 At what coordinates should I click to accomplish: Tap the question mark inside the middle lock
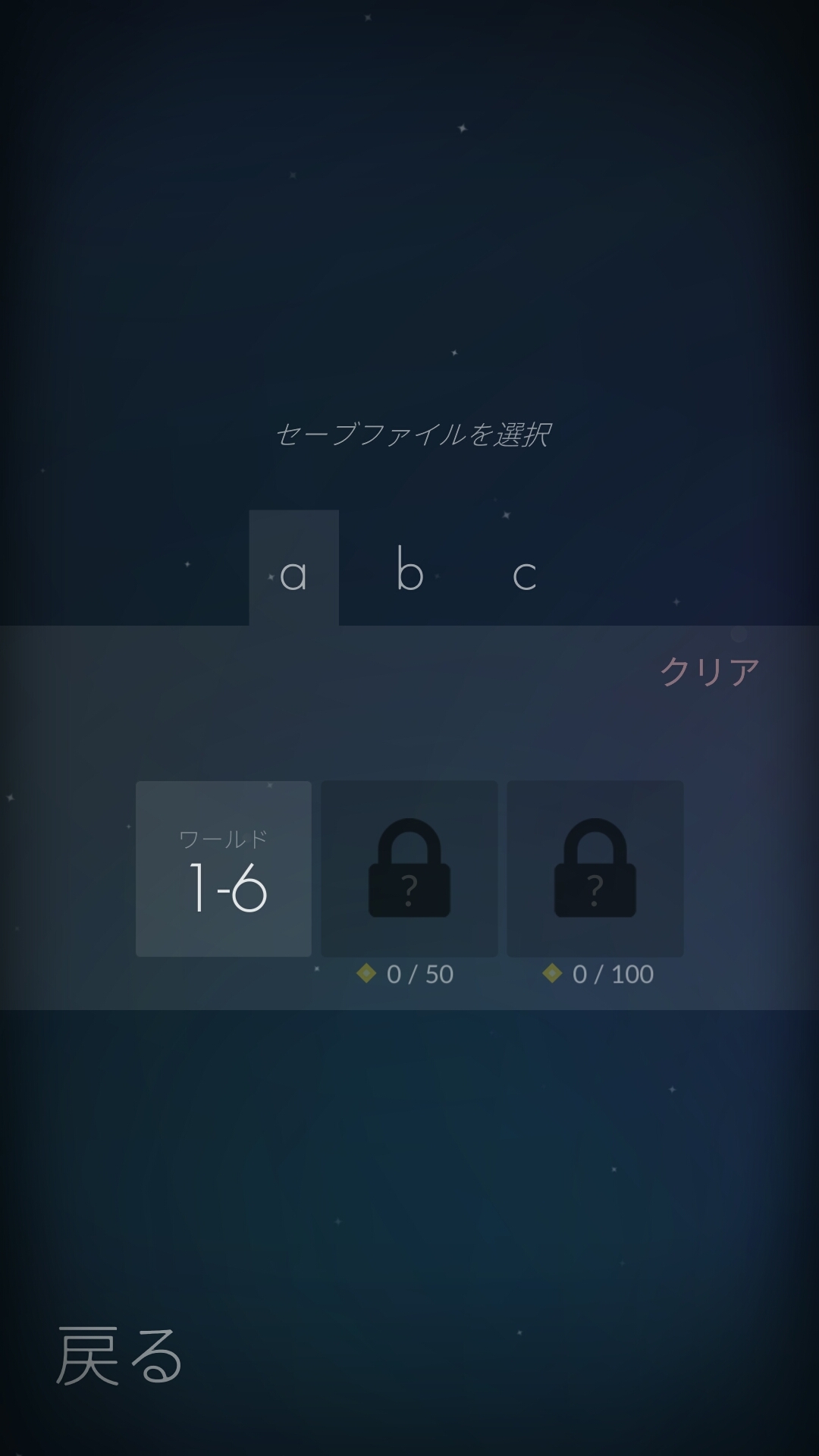pos(410,889)
